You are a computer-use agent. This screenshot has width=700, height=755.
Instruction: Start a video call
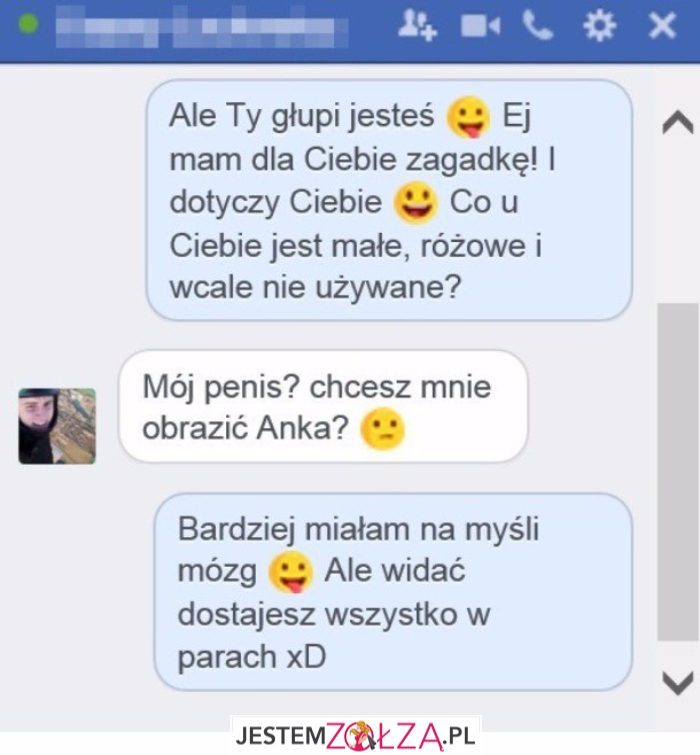click(479, 26)
